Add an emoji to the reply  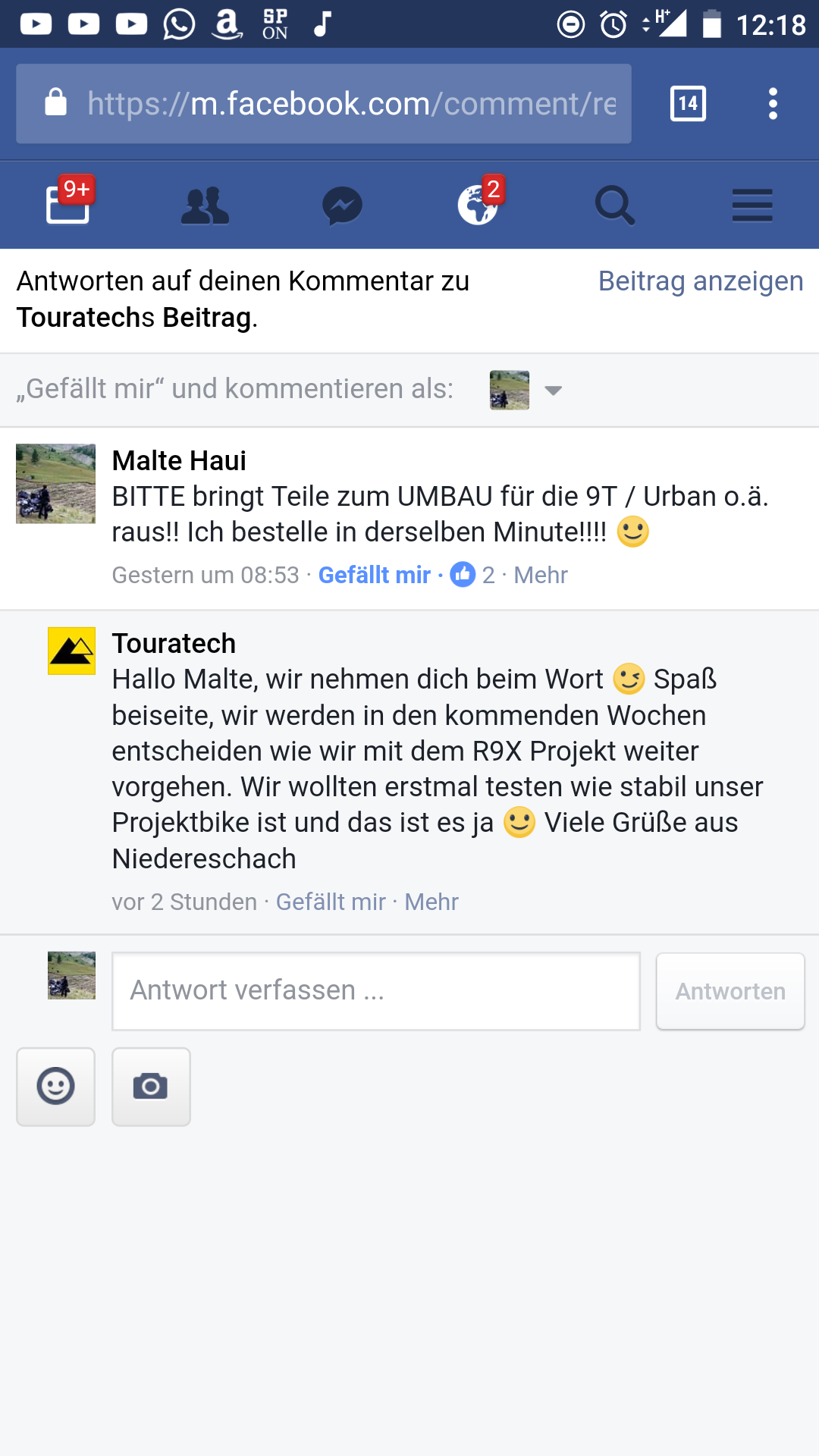[56, 1087]
